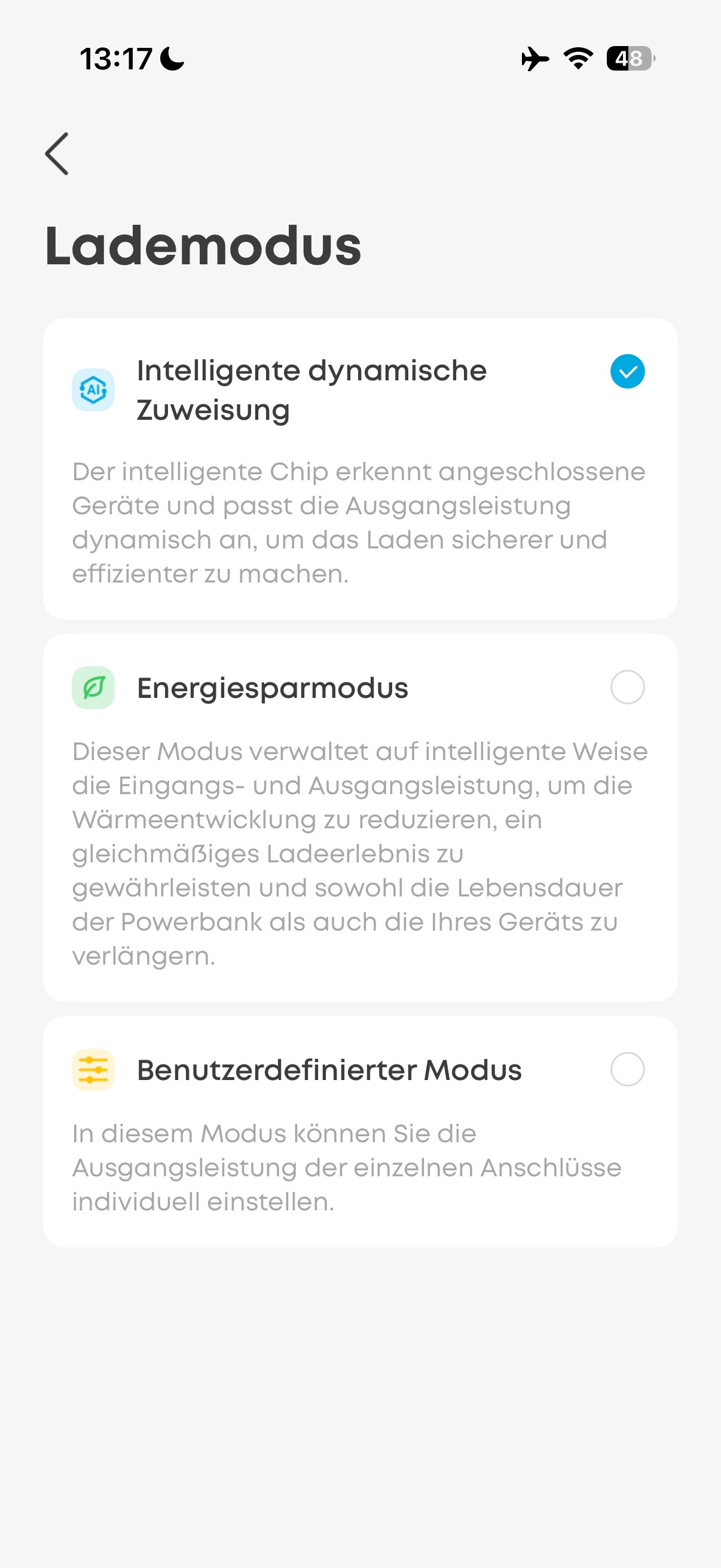
Task: Select Intelligente dynamische Zuweisung mode
Action: pyautogui.click(x=627, y=371)
